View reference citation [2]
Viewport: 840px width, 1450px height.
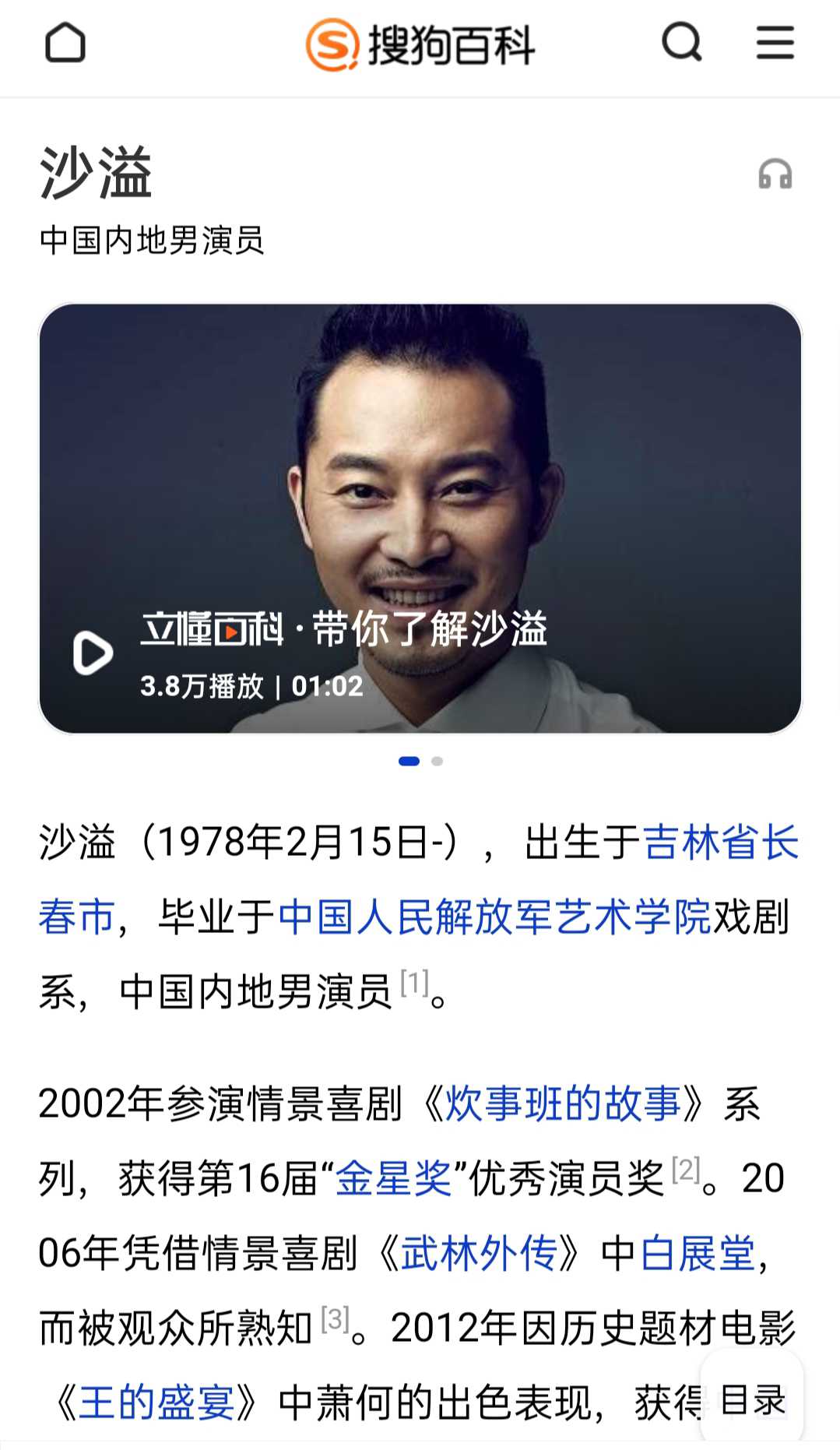point(686,1170)
